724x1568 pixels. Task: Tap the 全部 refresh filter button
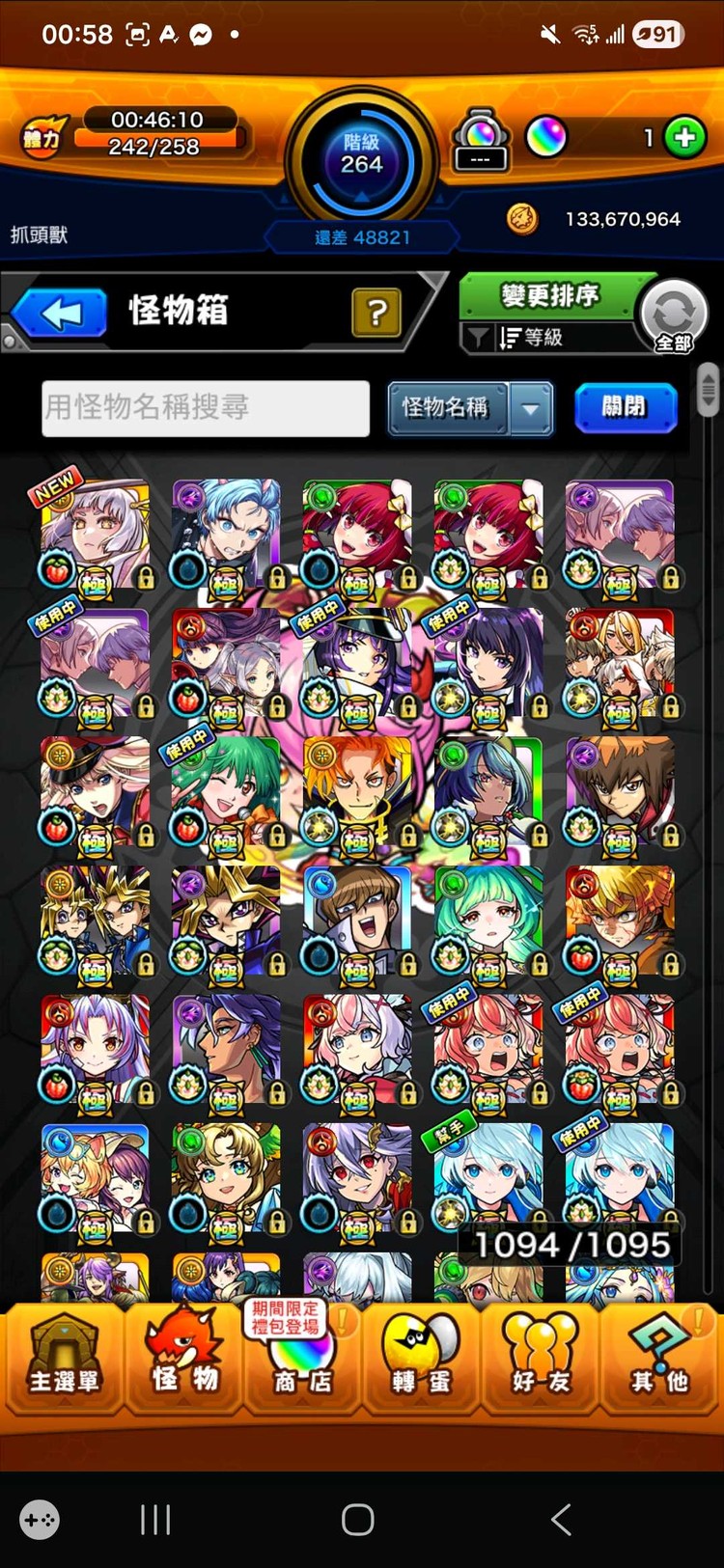(x=673, y=316)
